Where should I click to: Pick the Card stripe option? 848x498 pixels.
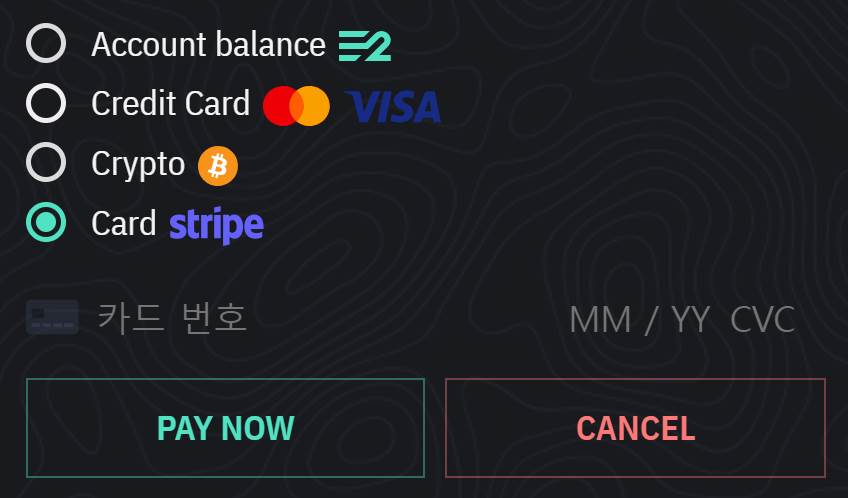click(x=46, y=222)
